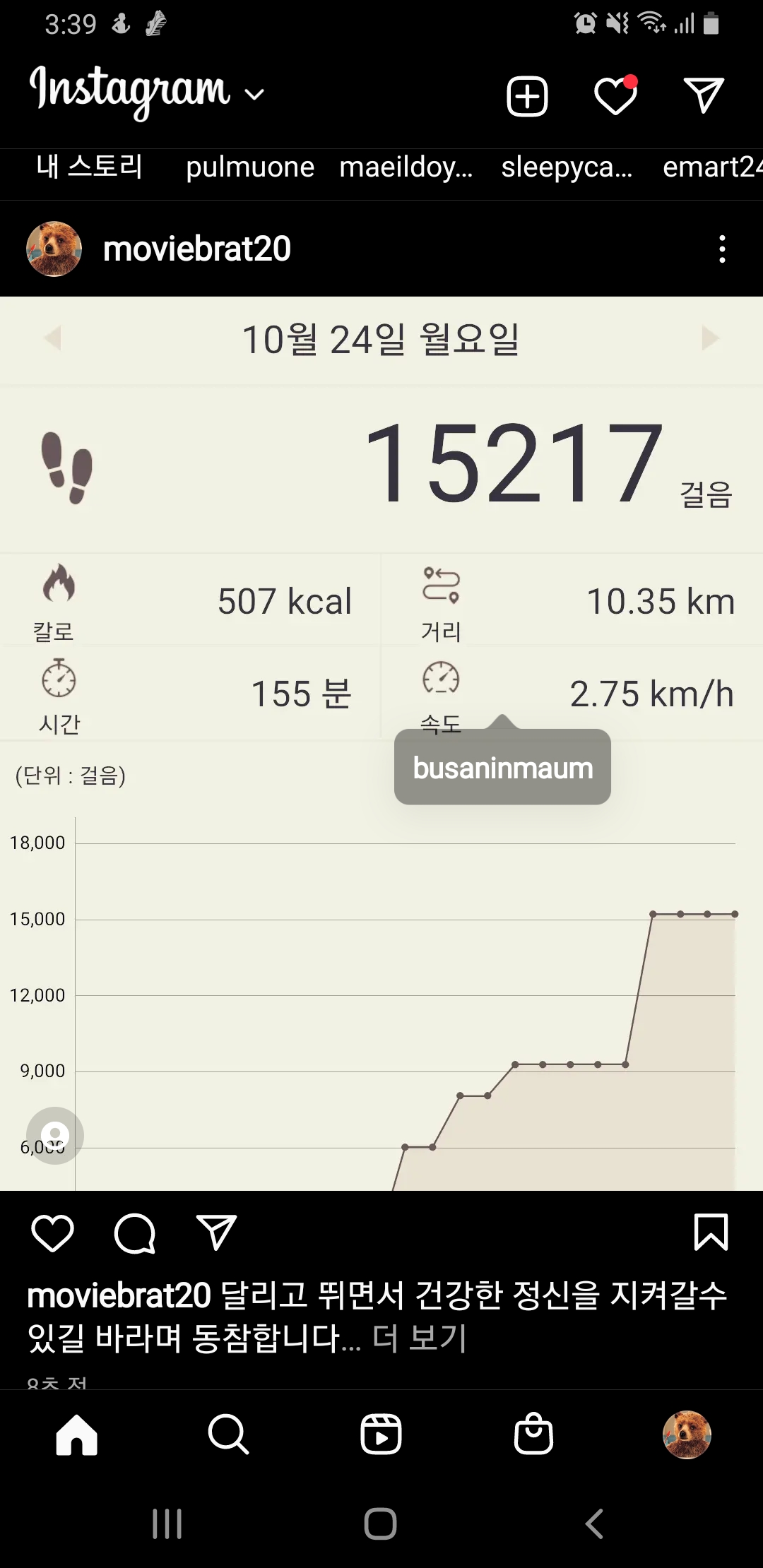Expand the Instagram feed dropdown
The height and width of the screenshot is (1568, 763).
pos(254,94)
